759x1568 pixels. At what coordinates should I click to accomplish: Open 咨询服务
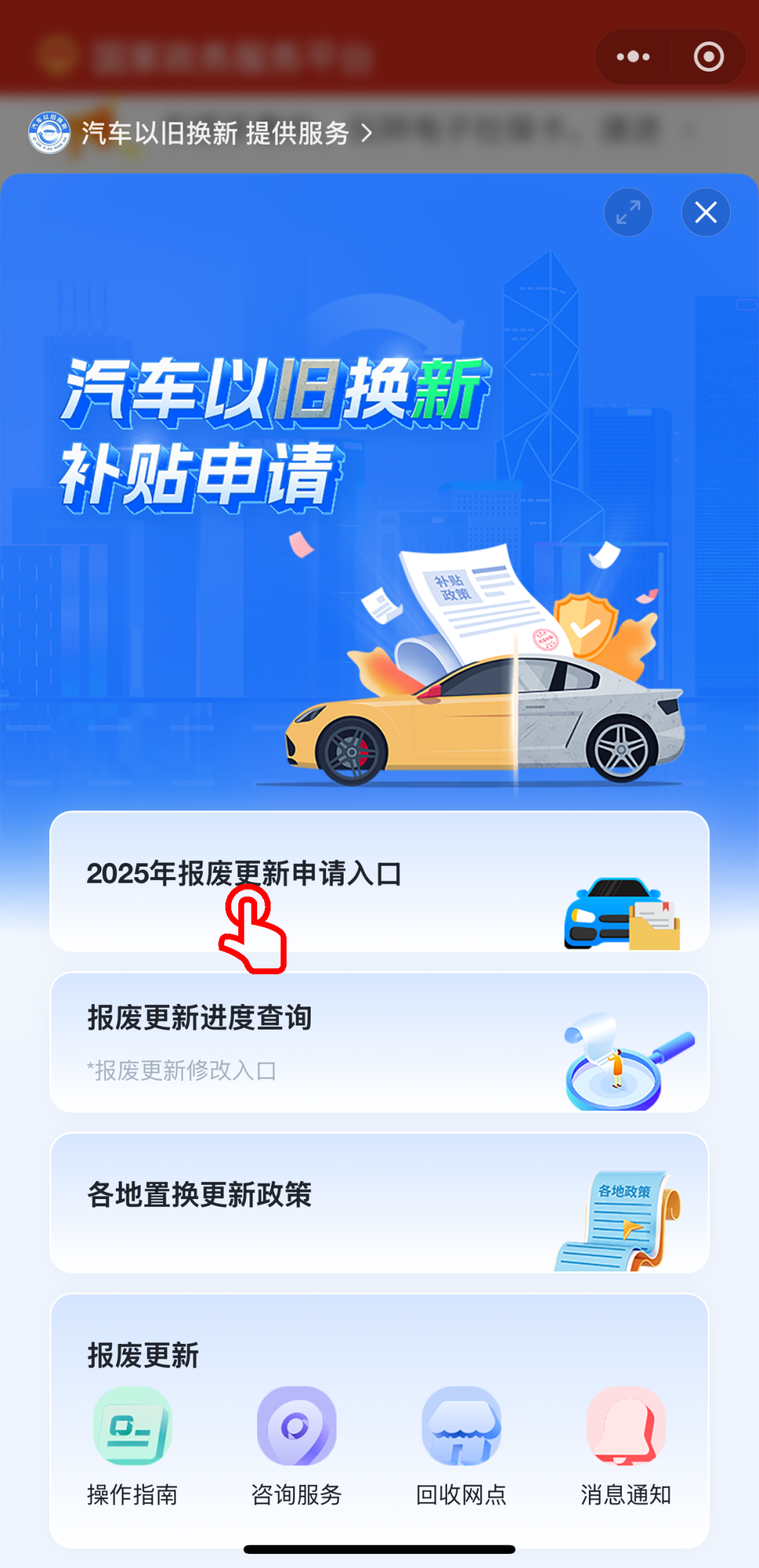[297, 1444]
